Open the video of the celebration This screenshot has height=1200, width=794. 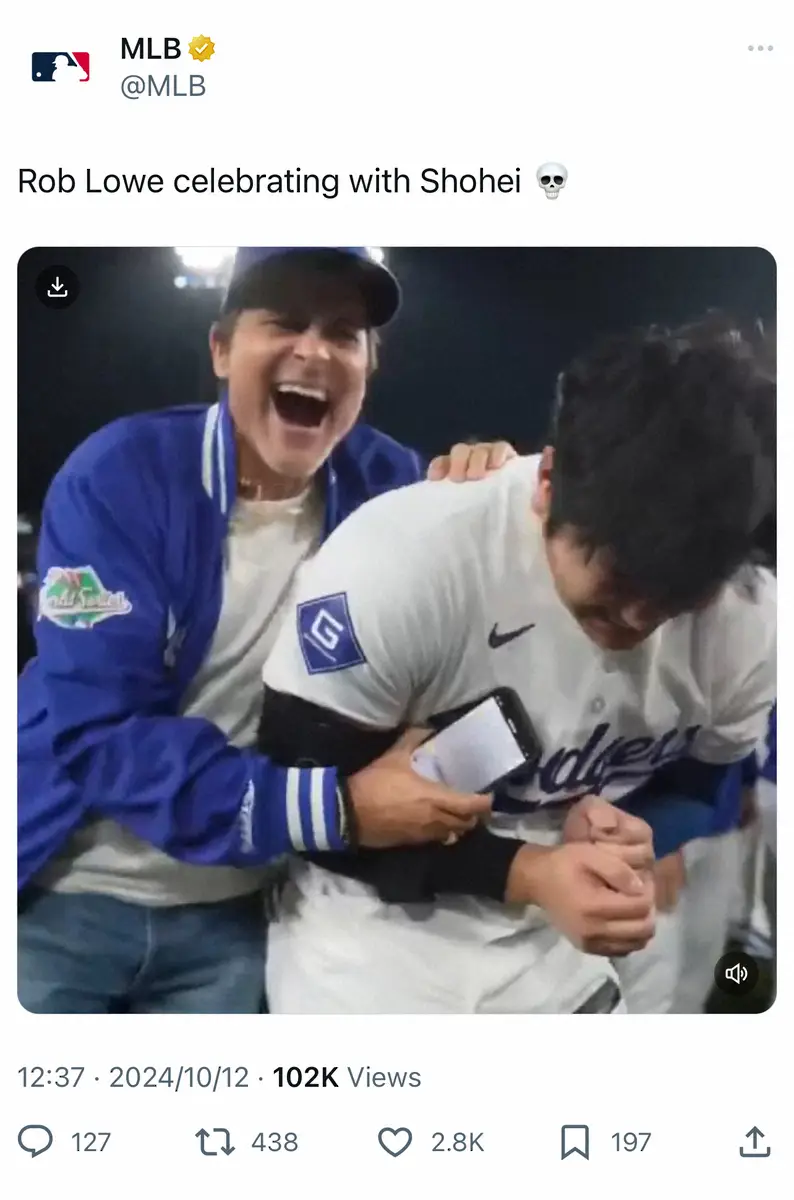pos(397,630)
